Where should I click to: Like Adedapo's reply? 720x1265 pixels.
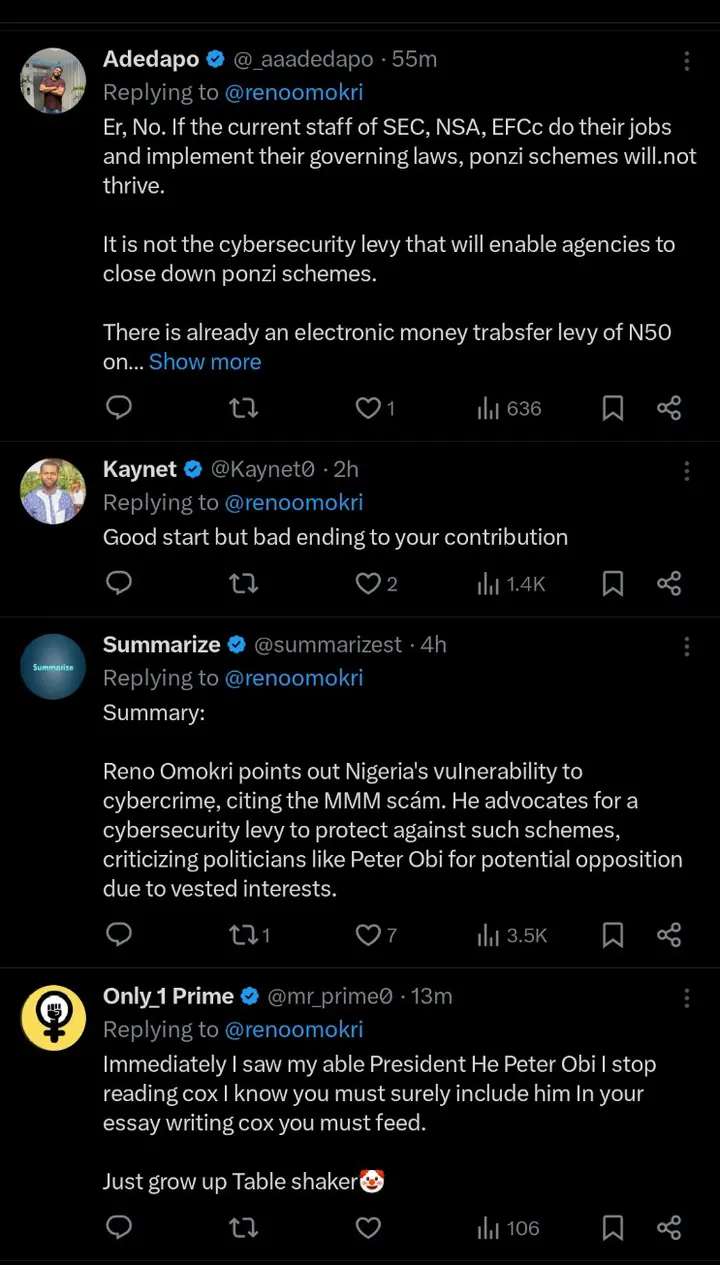[367, 408]
